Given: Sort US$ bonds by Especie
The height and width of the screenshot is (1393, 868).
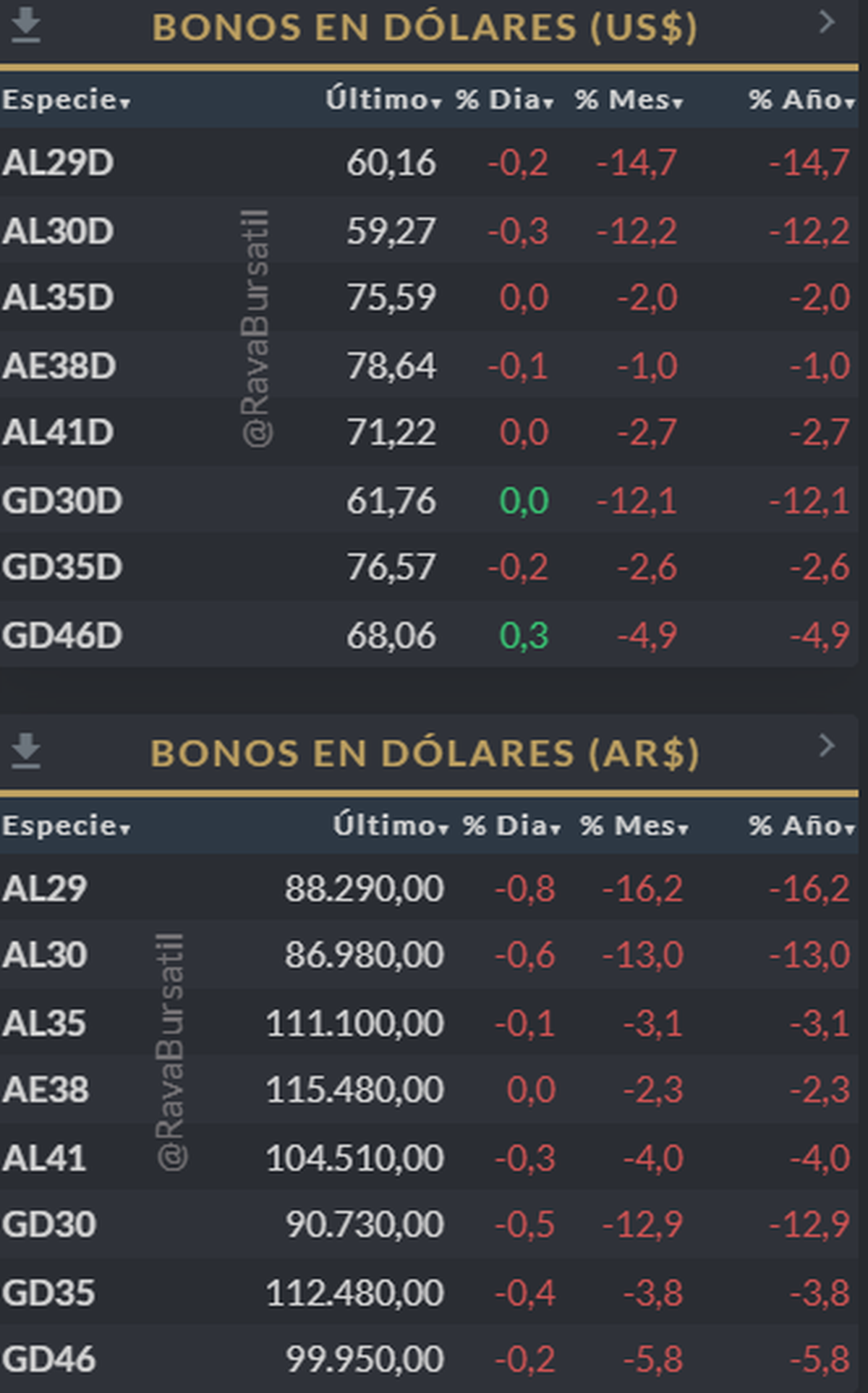Looking at the screenshot, I should click(x=66, y=100).
